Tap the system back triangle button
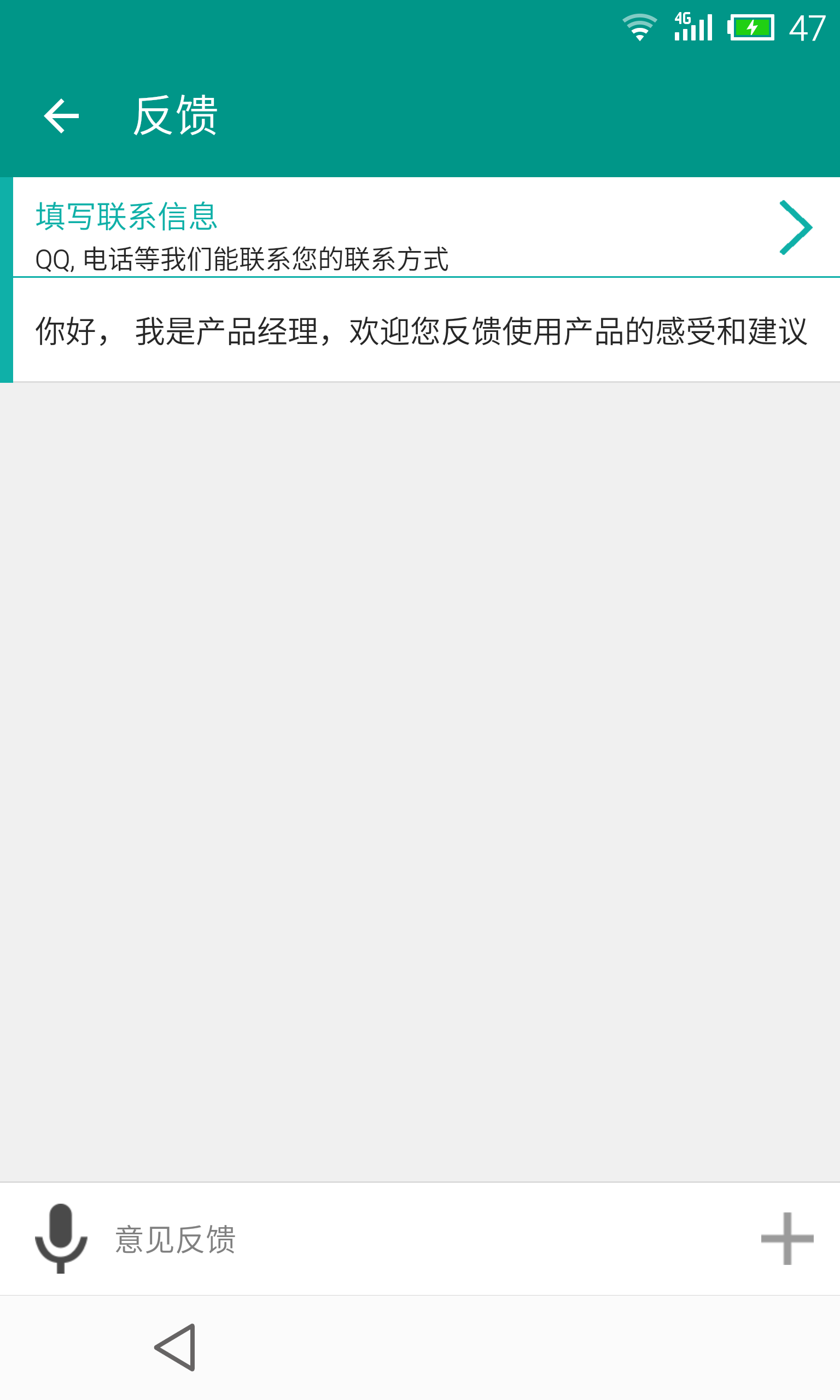The image size is (840, 1400). (176, 1347)
